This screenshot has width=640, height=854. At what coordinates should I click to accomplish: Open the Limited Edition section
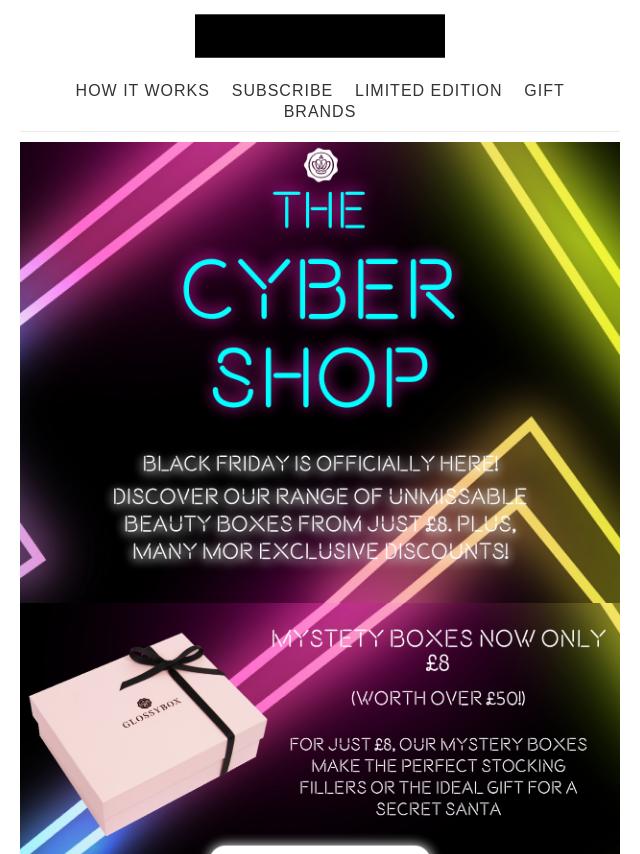coord(428,90)
